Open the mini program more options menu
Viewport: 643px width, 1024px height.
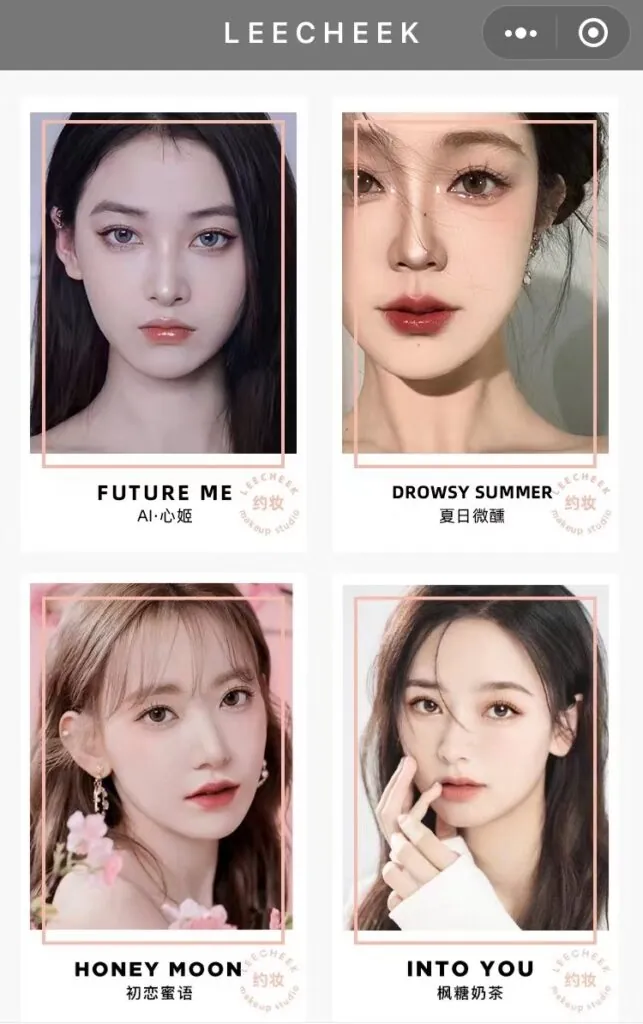click(521, 33)
